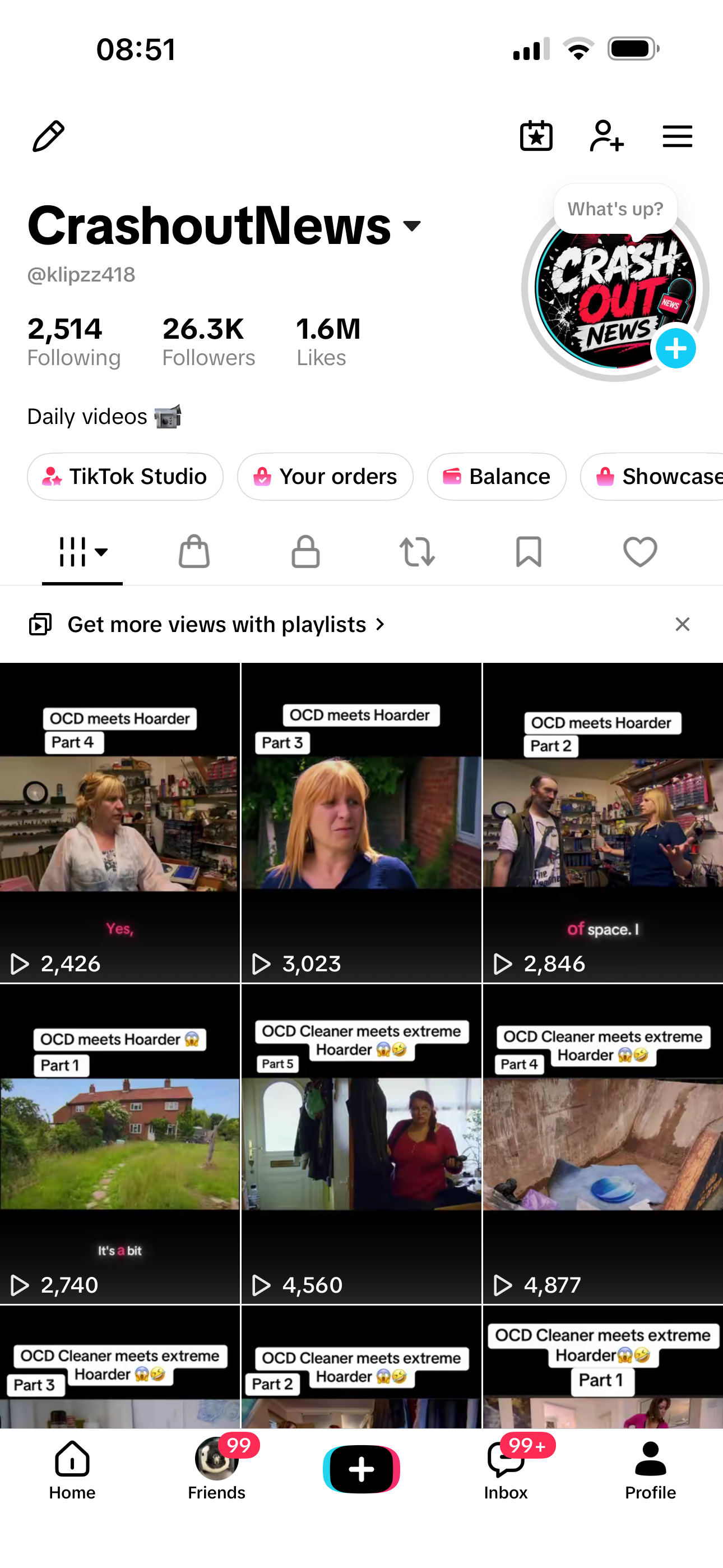
Task: Open the video with 4,877 views
Action: click(x=603, y=1143)
